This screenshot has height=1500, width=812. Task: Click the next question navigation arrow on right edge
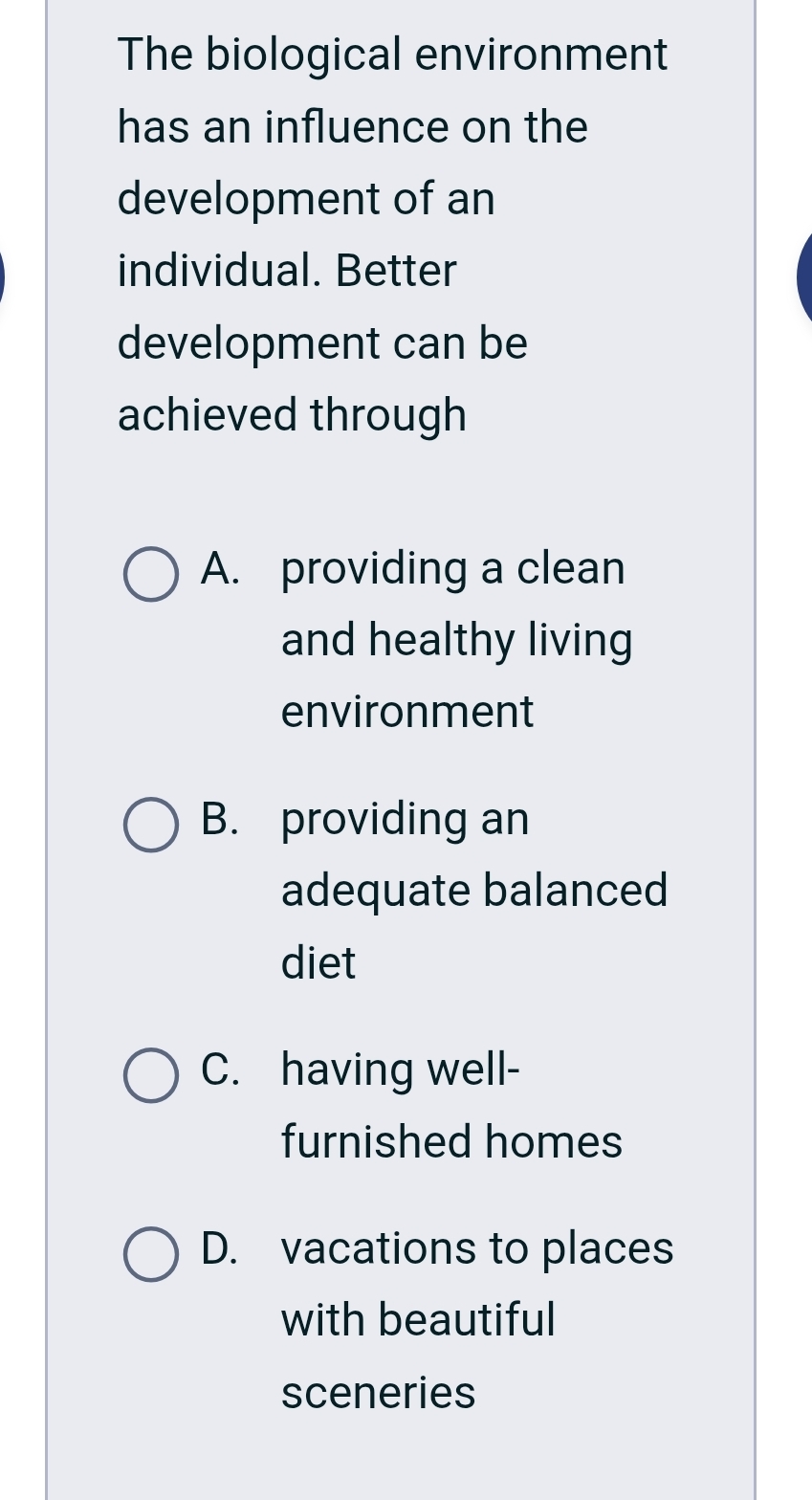[806, 273]
